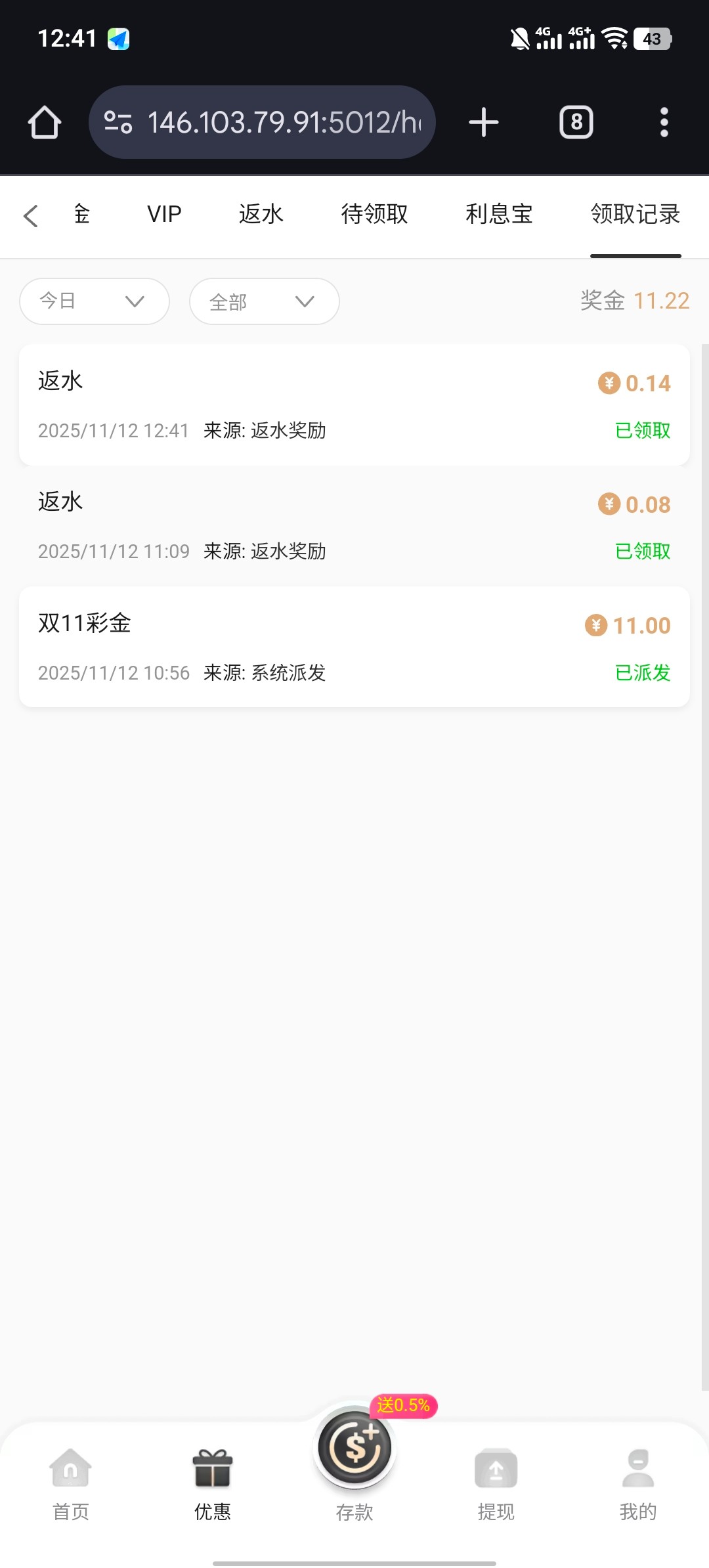
Task: Switch to the 我的 profile tab
Action: 638,1485
